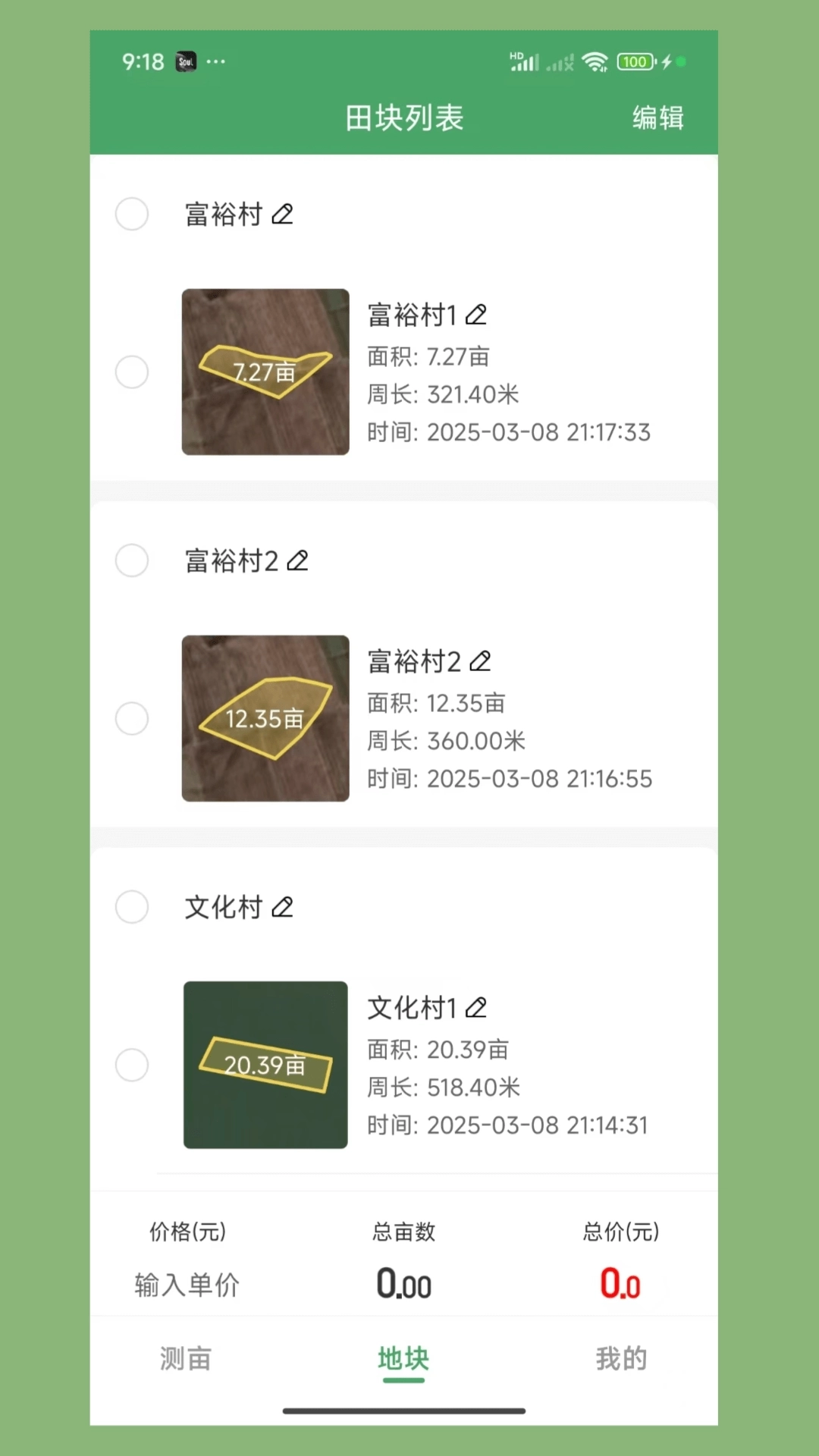Open the 12.35亩 plot map thumbnail
The height and width of the screenshot is (1456, 819).
(265, 718)
